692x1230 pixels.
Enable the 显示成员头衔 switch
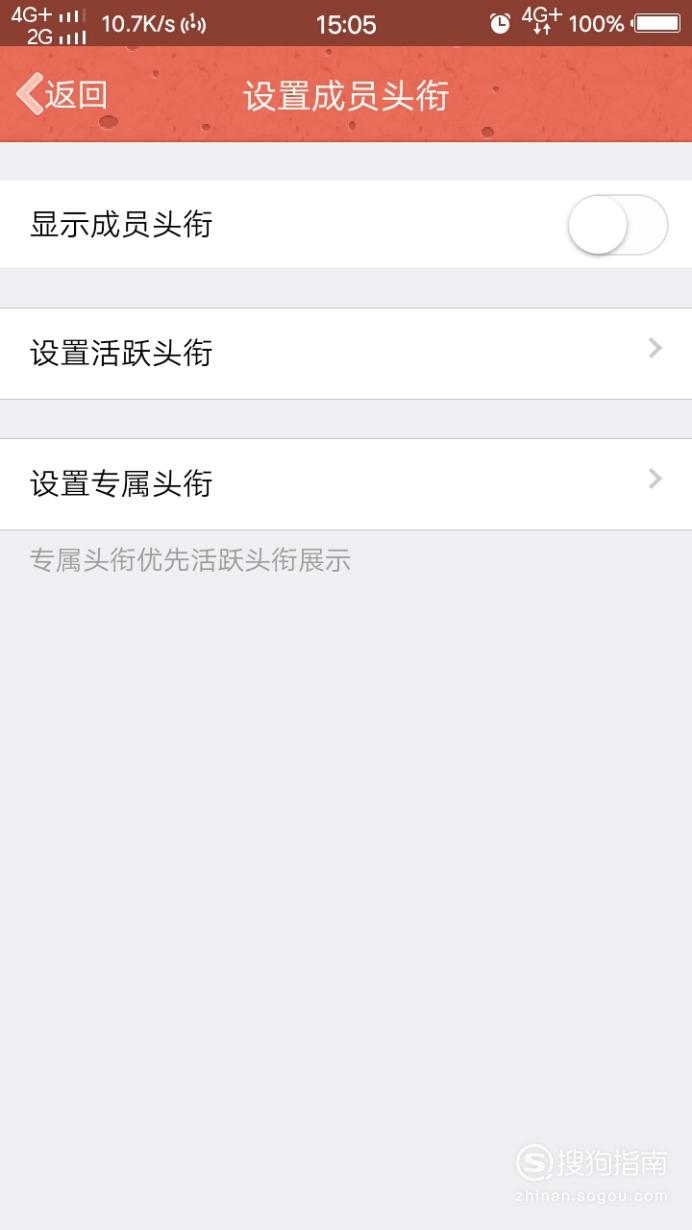(x=617, y=225)
